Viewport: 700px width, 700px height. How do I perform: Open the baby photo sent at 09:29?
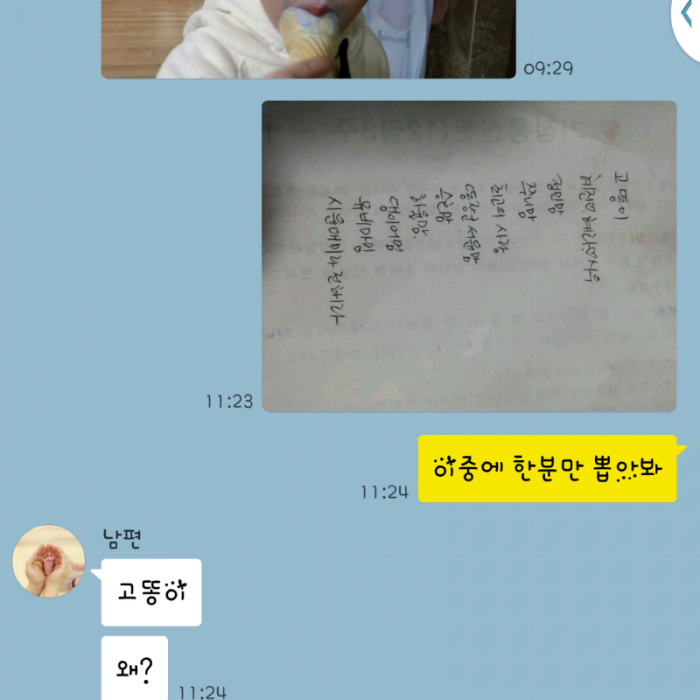[x=308, y=38]
